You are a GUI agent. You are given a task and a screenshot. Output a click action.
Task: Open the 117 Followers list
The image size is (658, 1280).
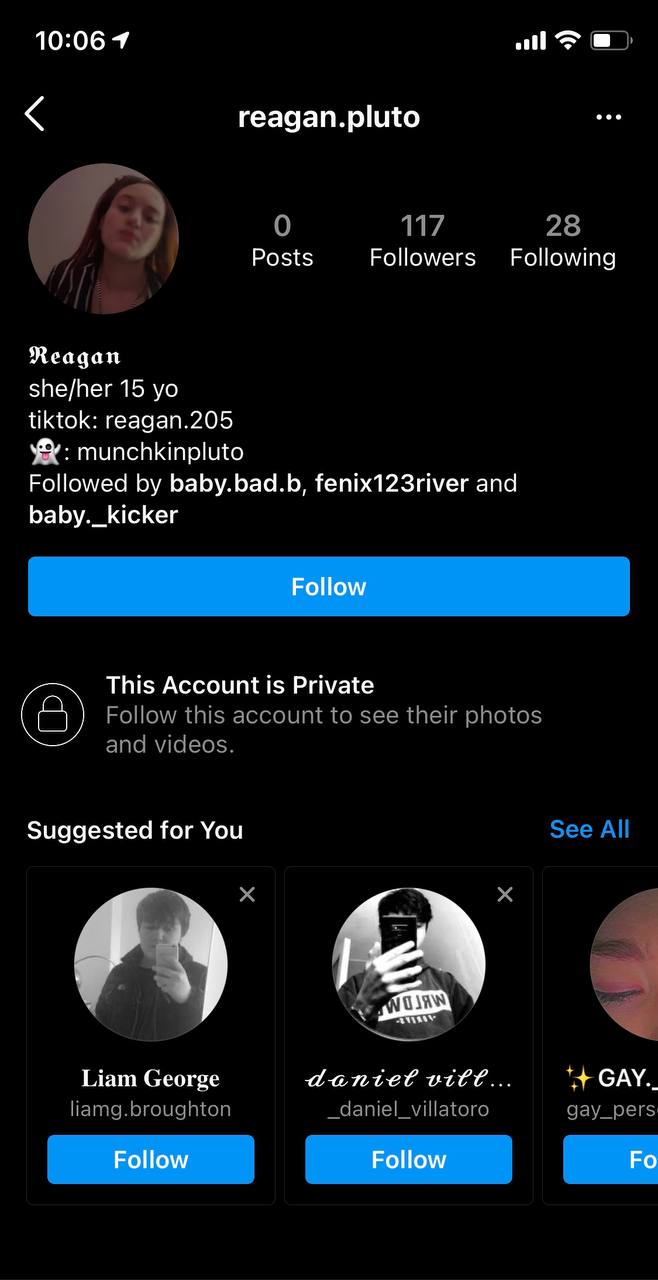422,240
